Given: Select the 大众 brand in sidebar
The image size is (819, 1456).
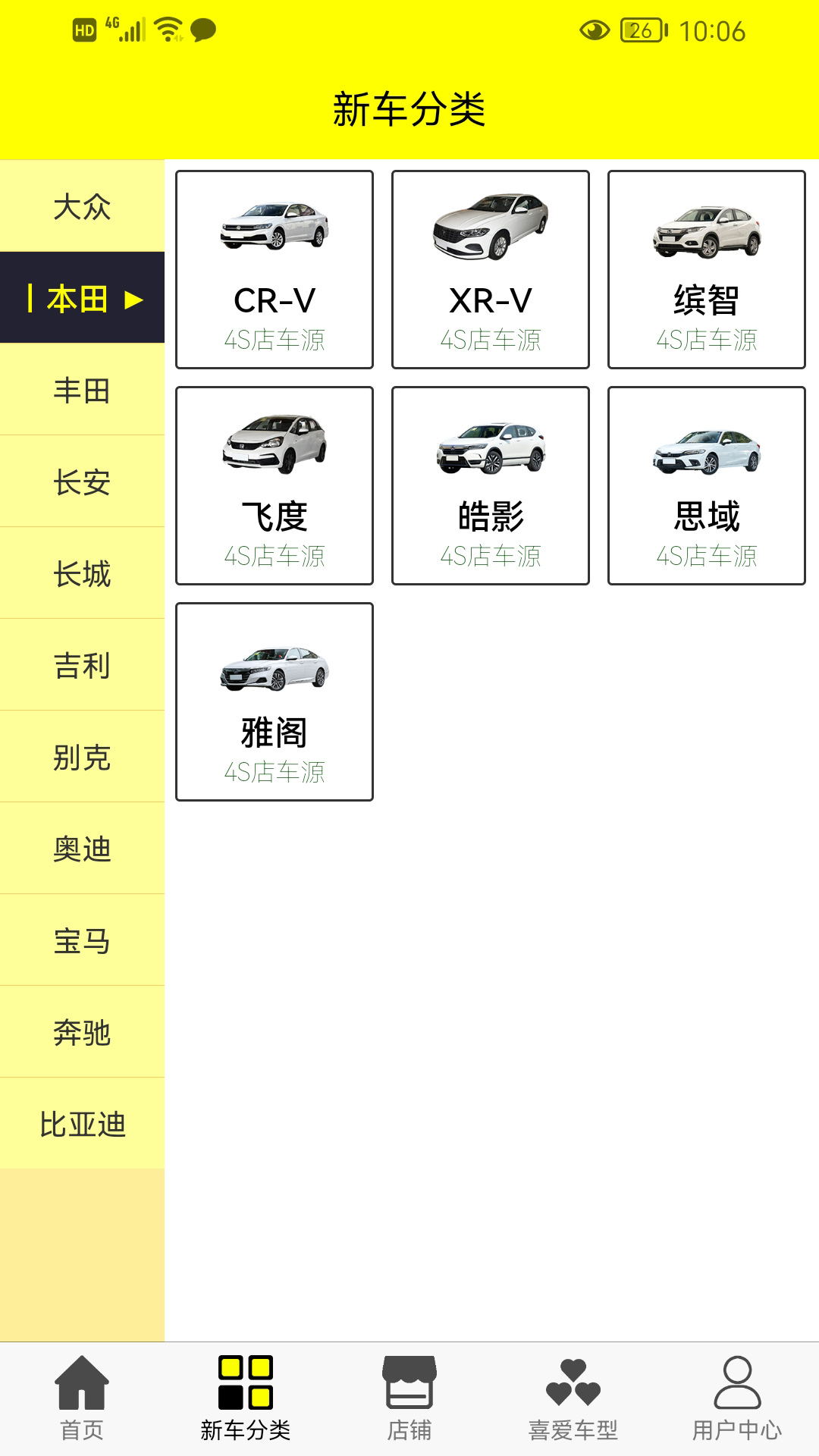Looking at the screenshot, I should [81, 208].
